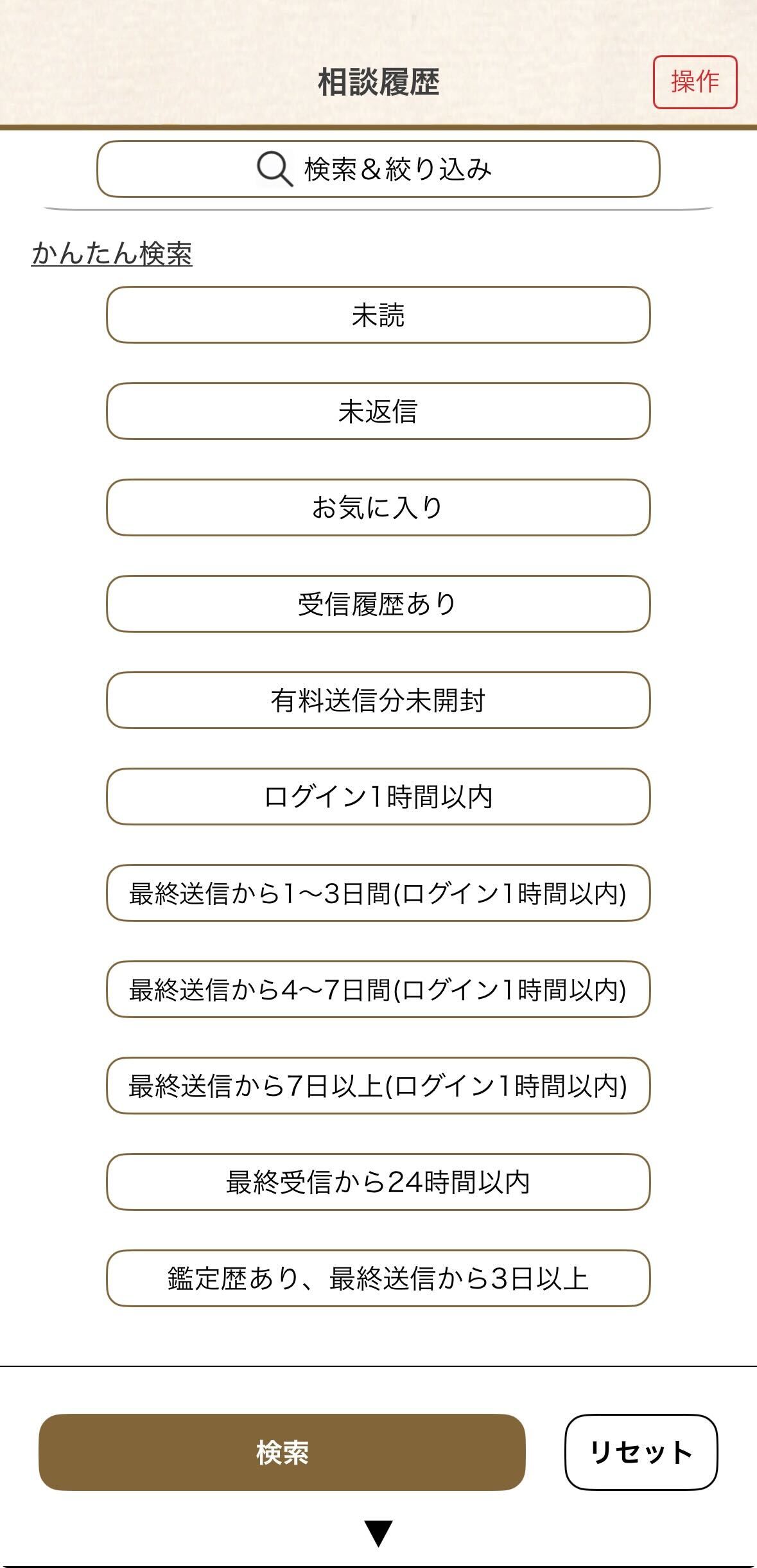Filter by 有料送信分未開封
757x1568 pixels.
[378, 700]
